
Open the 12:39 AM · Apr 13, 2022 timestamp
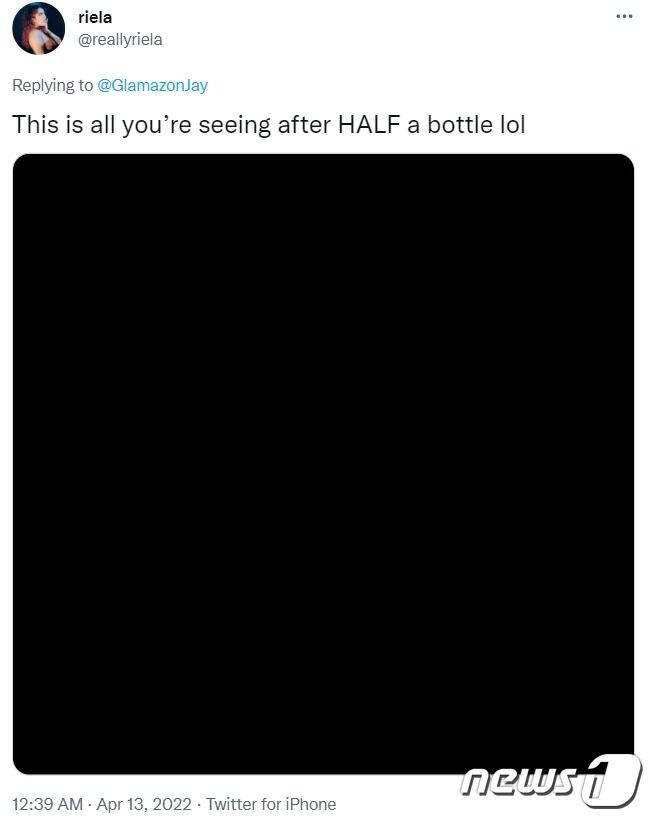pyautogui.click(x=100, y=804)
